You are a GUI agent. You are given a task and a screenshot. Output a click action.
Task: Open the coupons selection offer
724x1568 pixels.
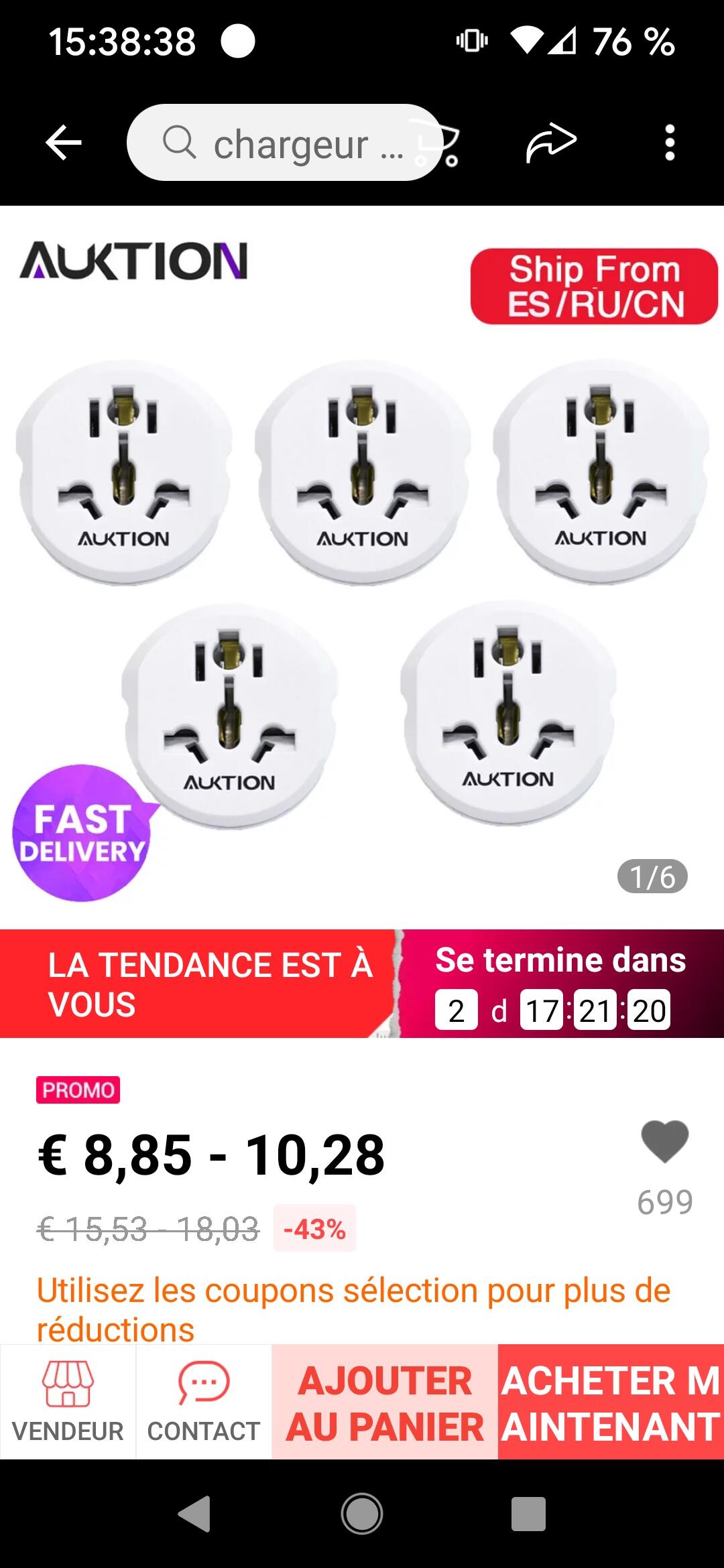[x=353, y=1309]
